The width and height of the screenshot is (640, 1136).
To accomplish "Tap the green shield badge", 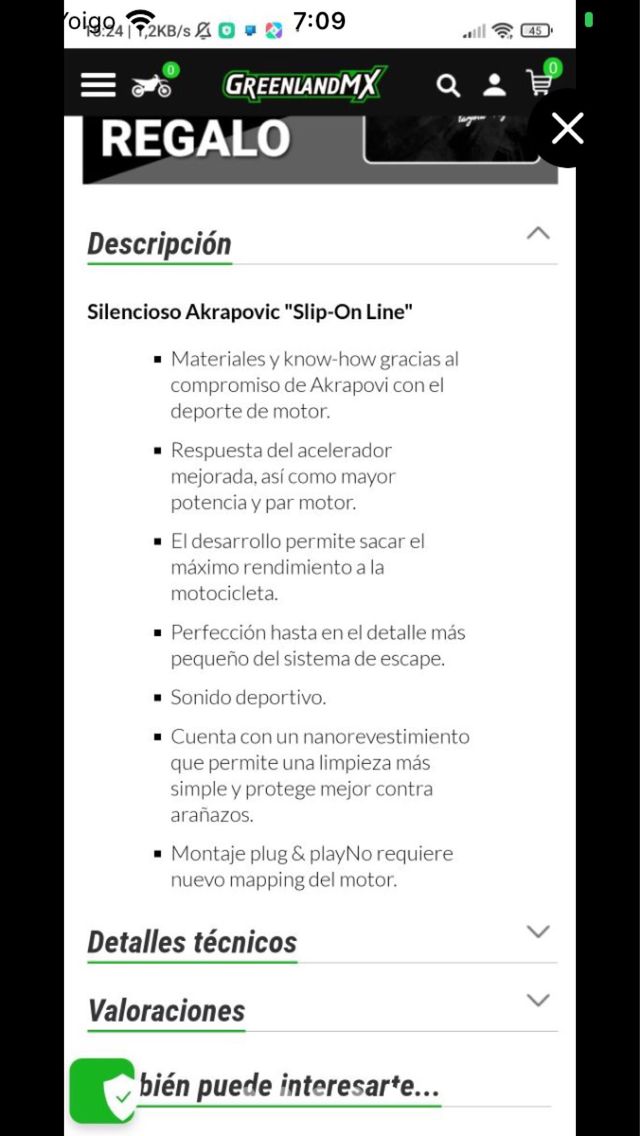I will click(x=102, y=1090).
